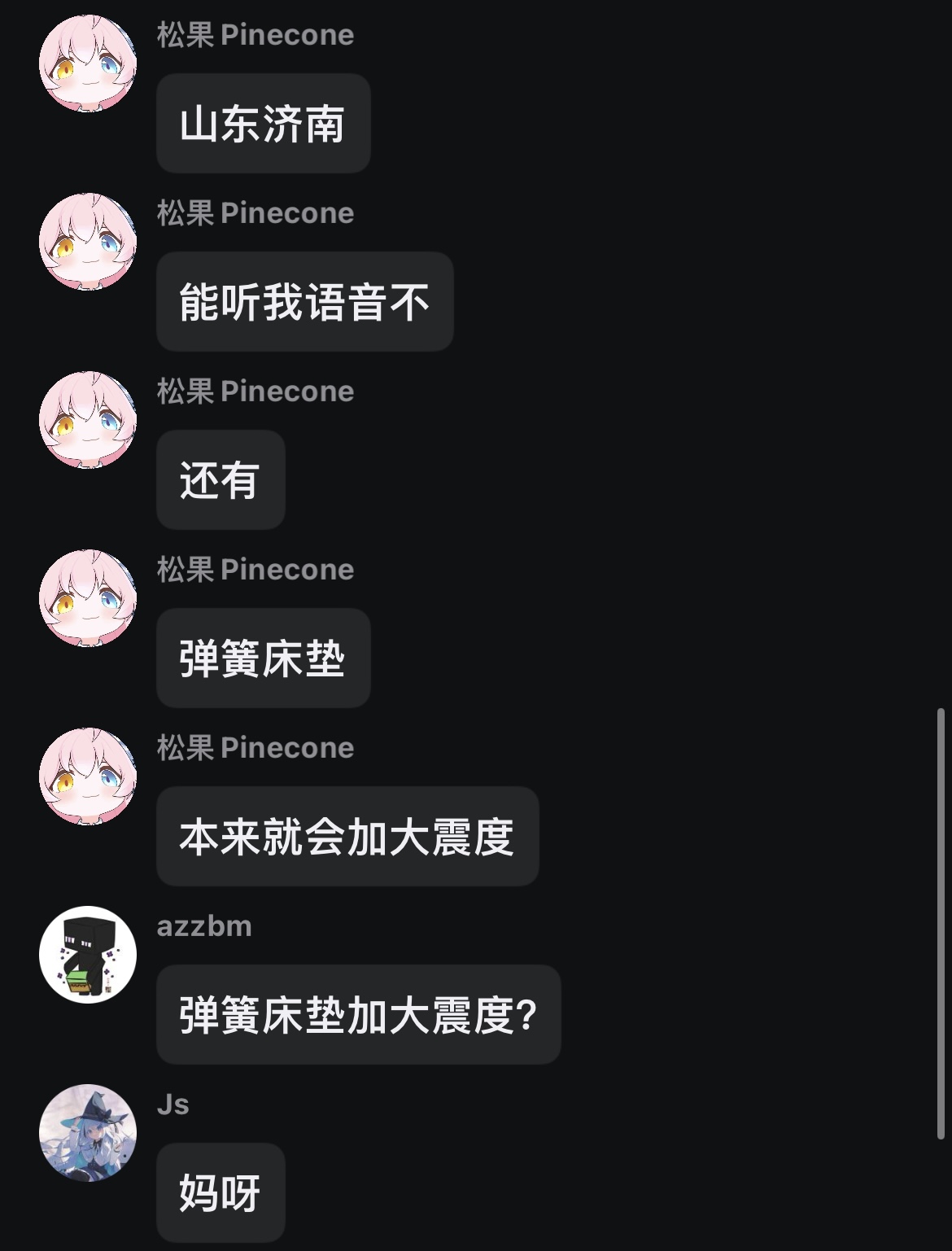The height and width of the screenshot is (1251, 952).
Task: Tap Pinecone's avatar beside message 还有
Action: click(88, 420)
